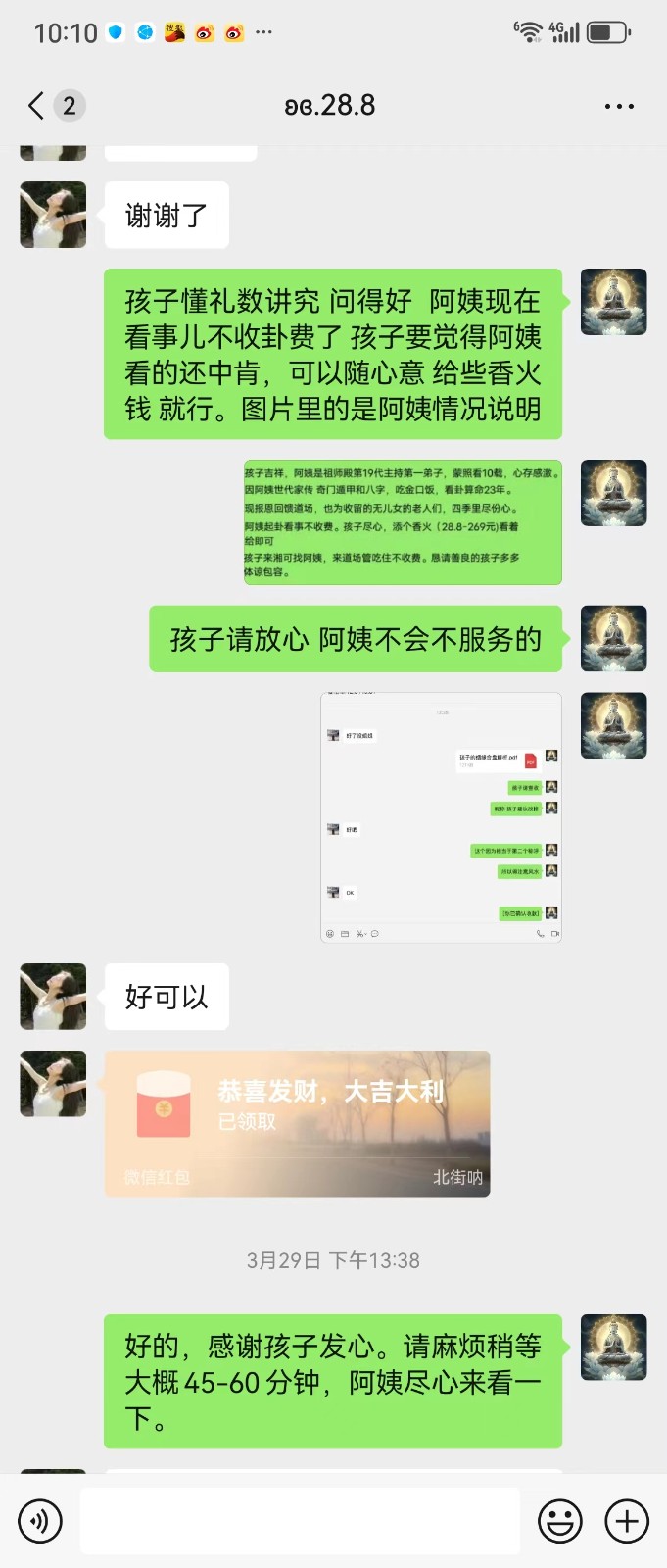The height and width of the screenshot is (1568, 667).
Task: Open the plus attachments menu
Action: (627, 1522)
